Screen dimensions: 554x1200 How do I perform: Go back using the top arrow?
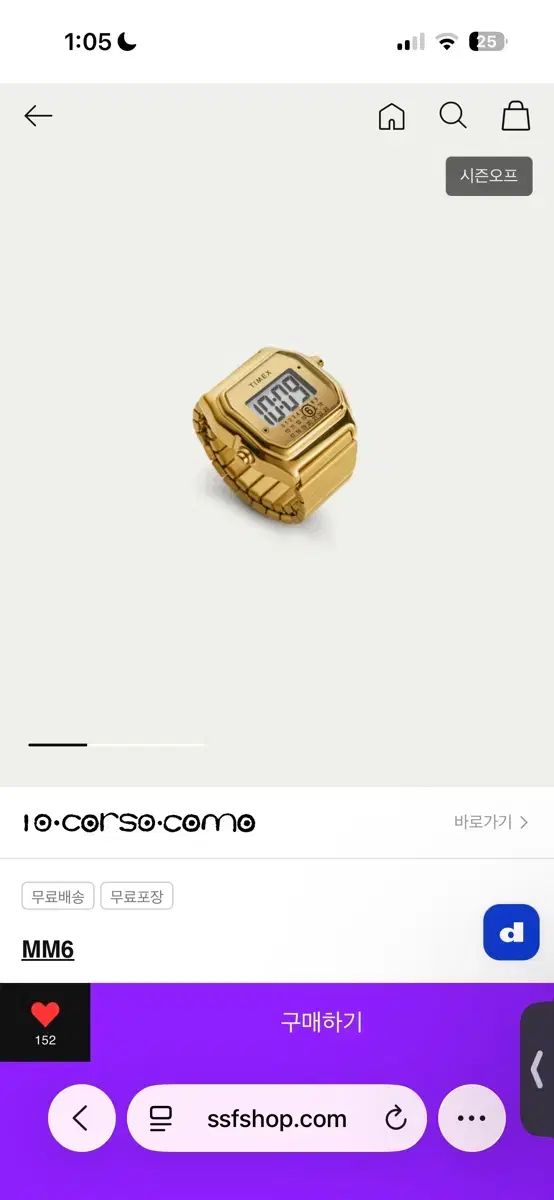click(x=38, y=116)
